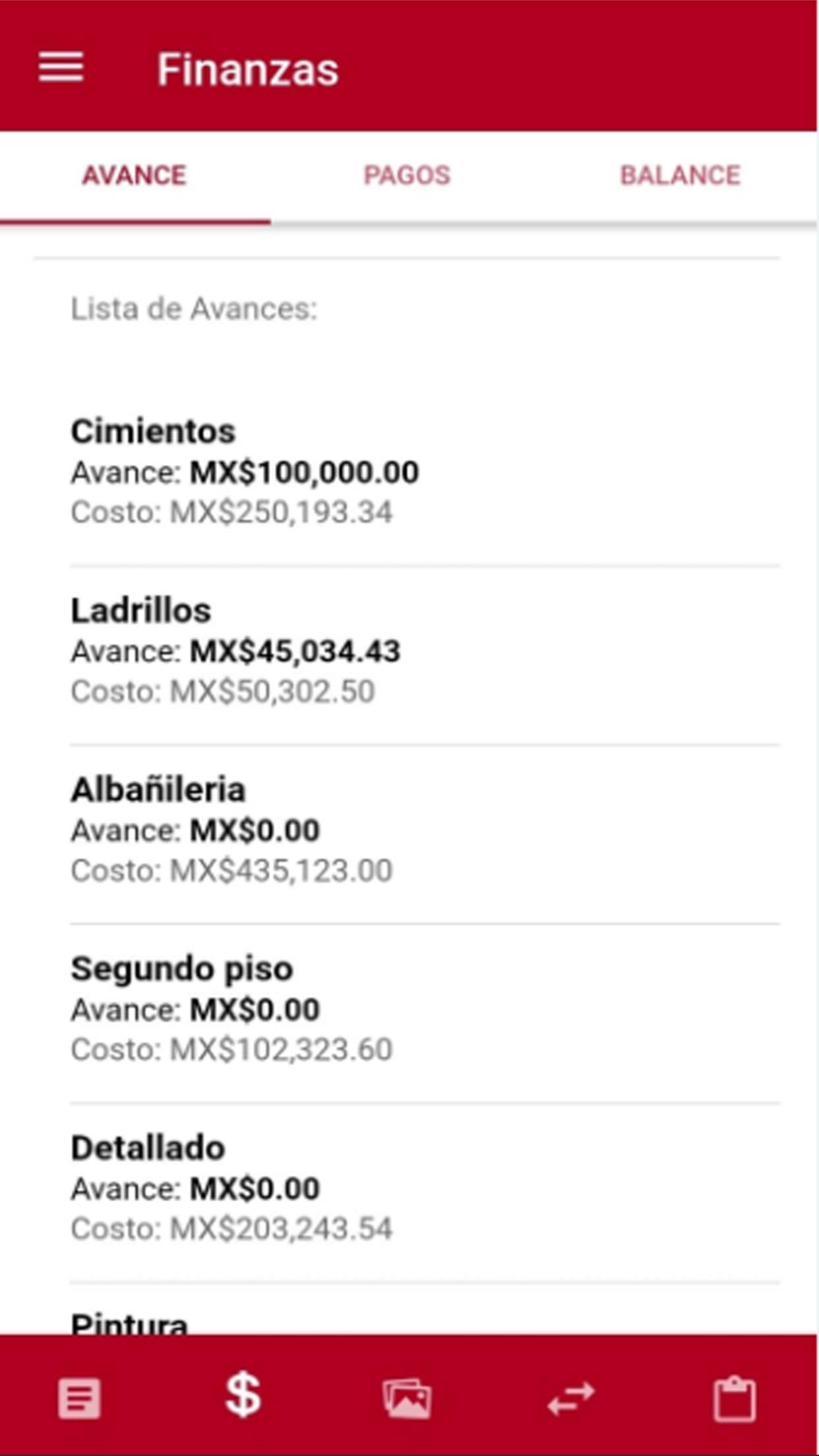
Task: Open the photo gallery bottom tab
Action: coord(408,1398)
